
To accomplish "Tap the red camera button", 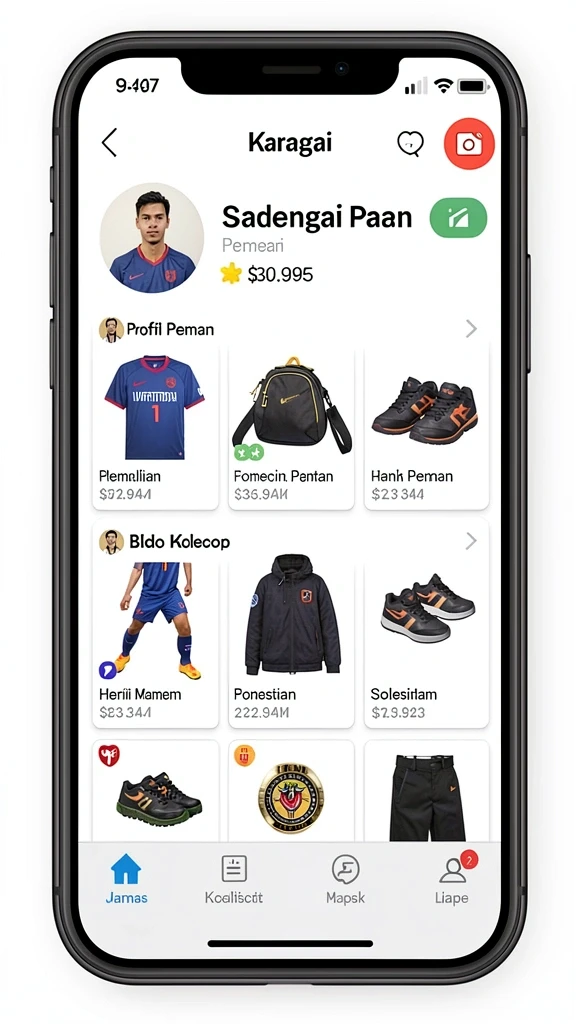I will click(468, 144).
